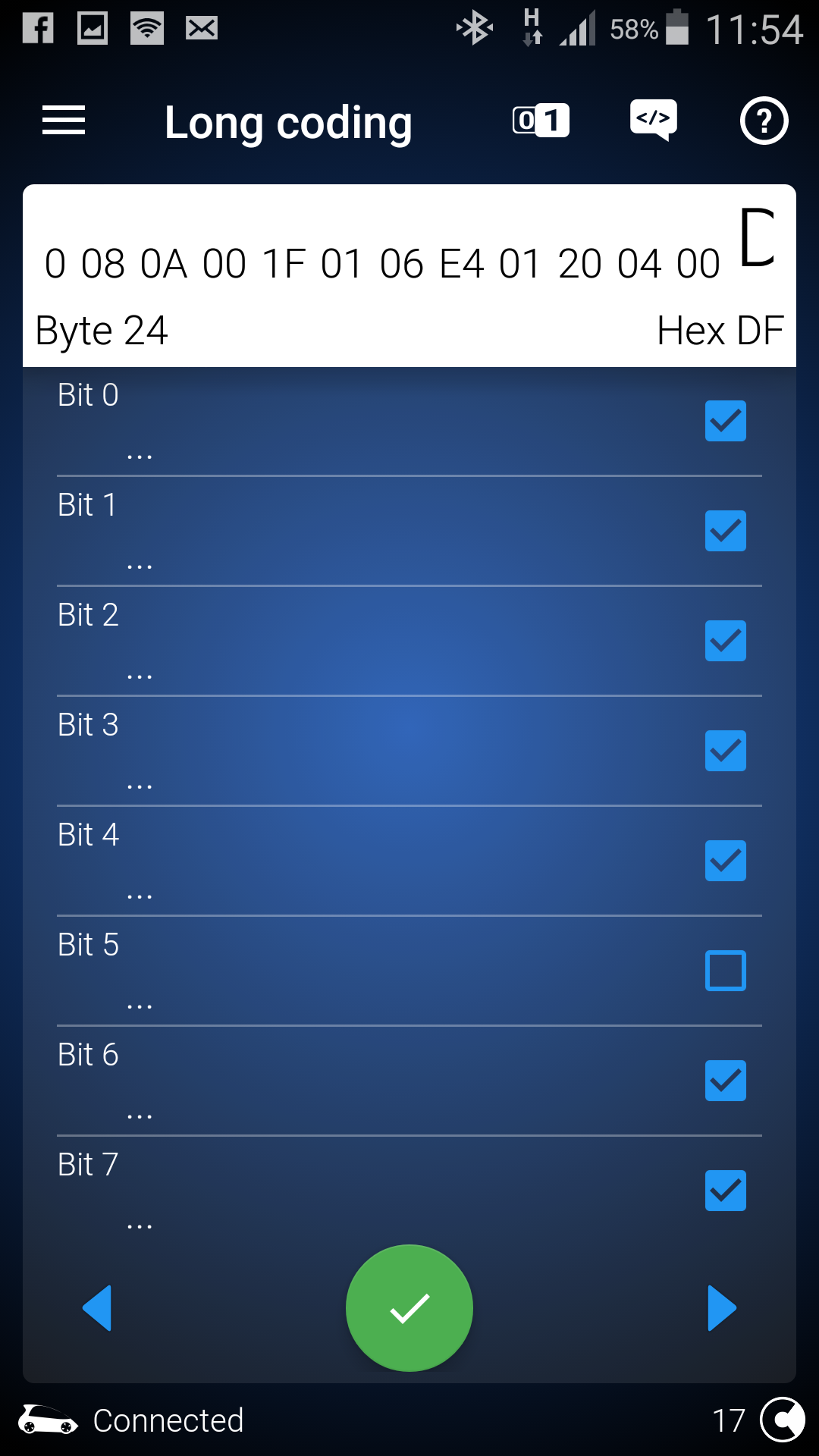Confirm coding with the green check button
The height and width of the screenshot is (1456, 819).
[409, 1308]
